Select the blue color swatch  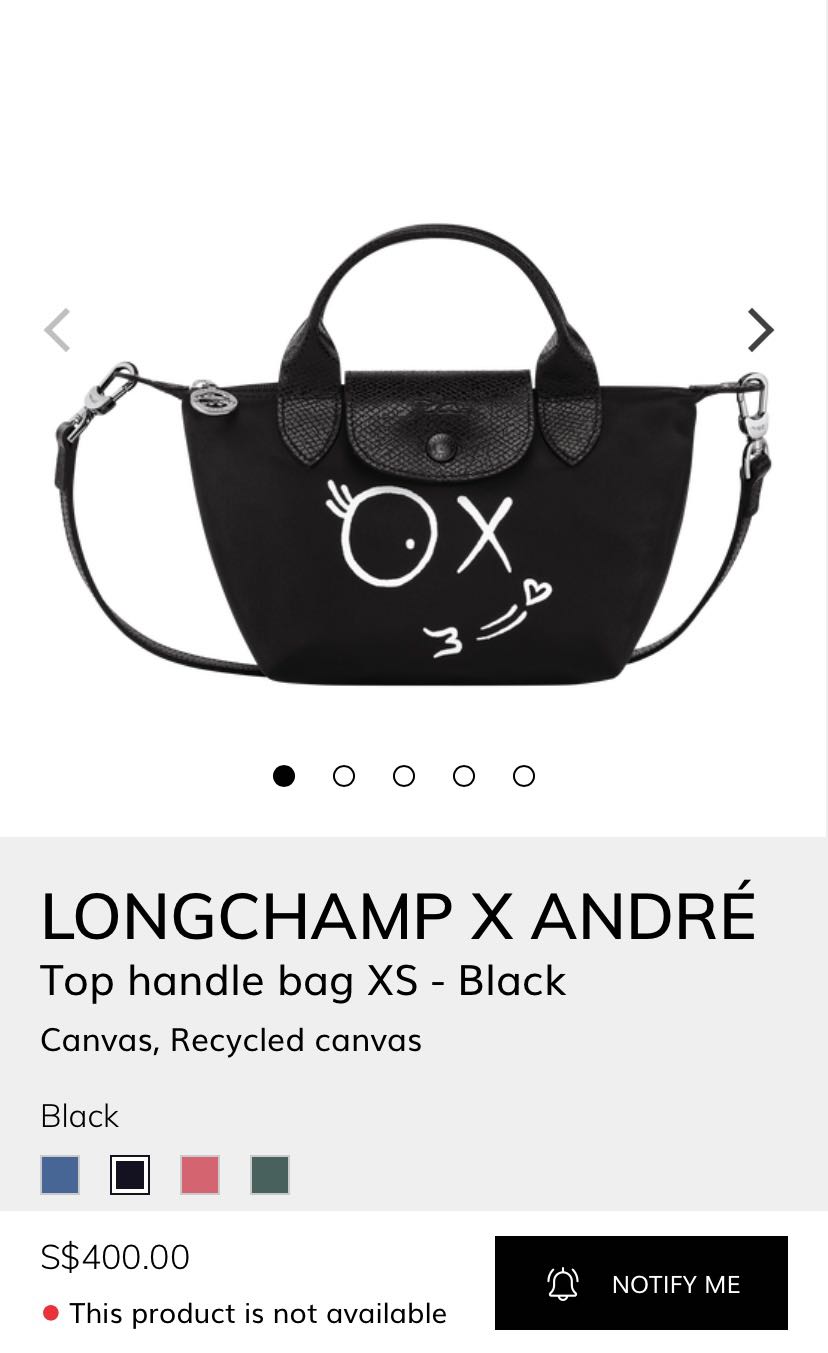60,1175
